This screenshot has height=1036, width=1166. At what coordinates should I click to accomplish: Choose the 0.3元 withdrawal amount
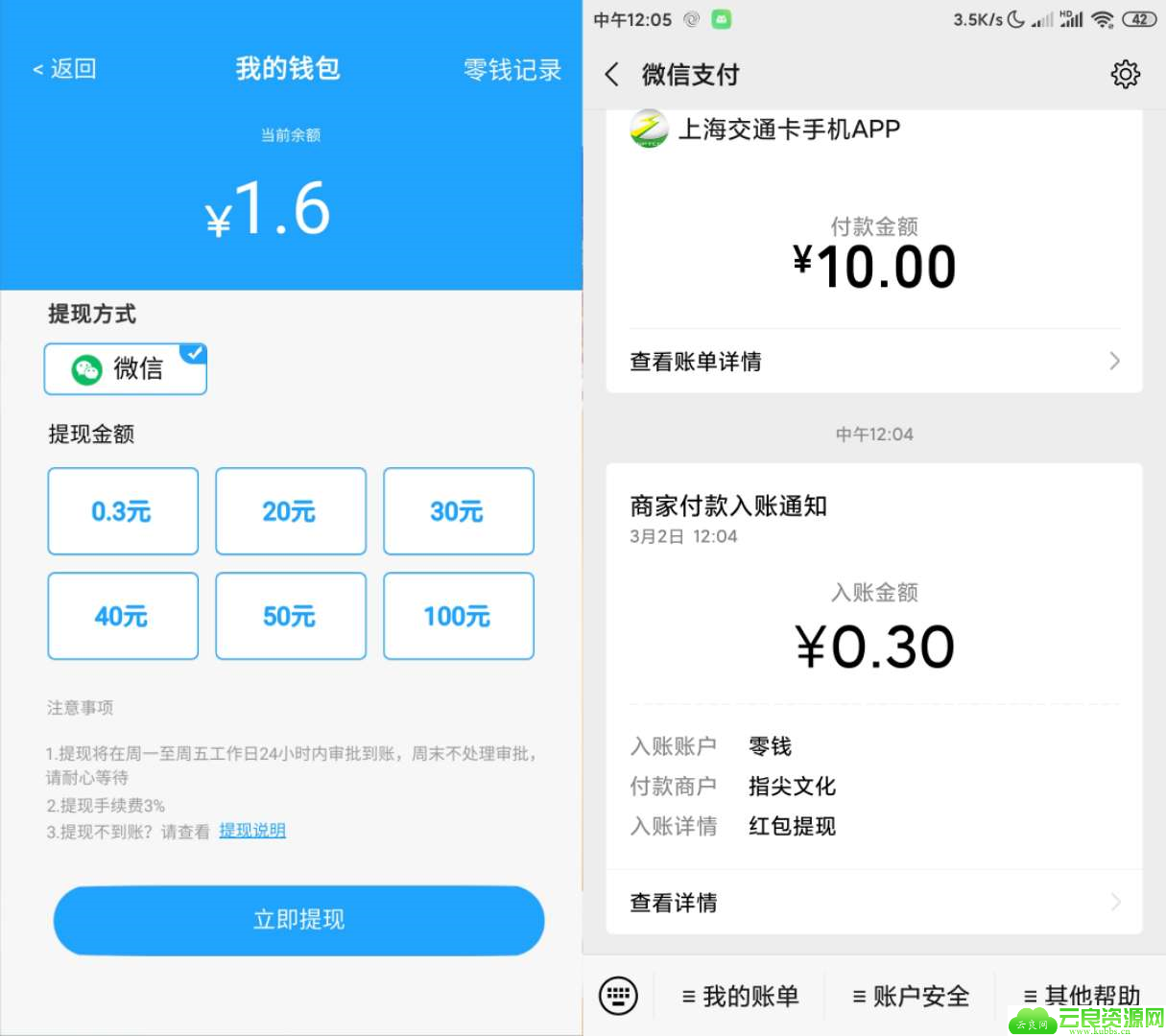tap(123, 511)
